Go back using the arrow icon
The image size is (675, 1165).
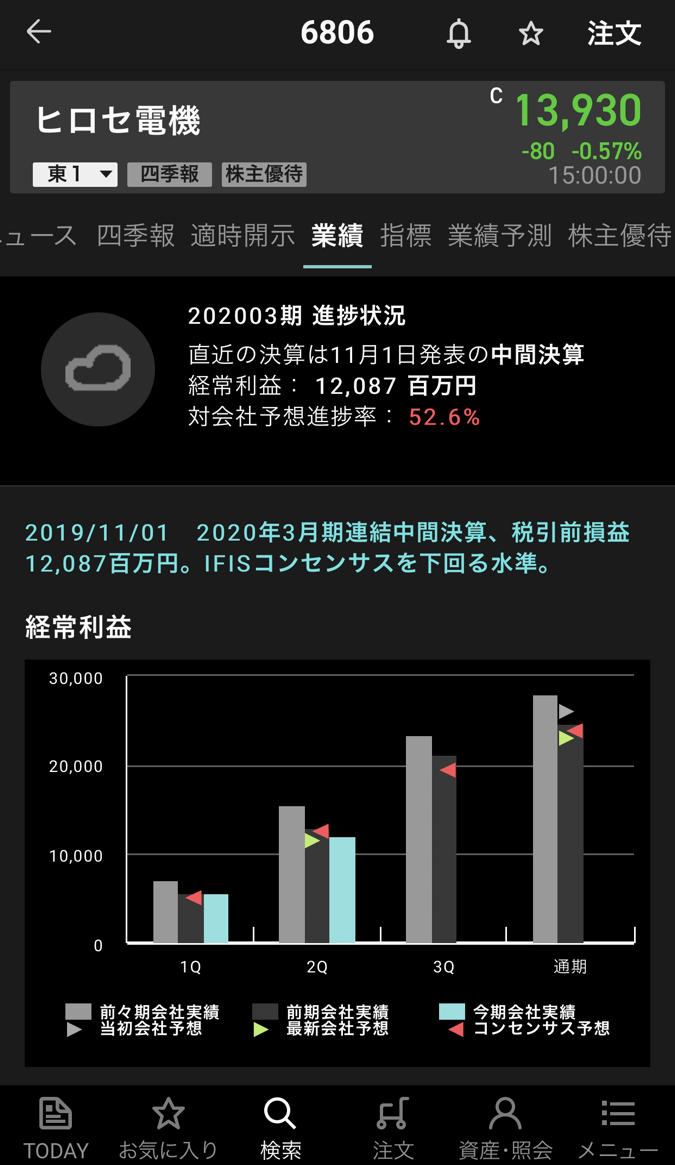click(39, 32)
